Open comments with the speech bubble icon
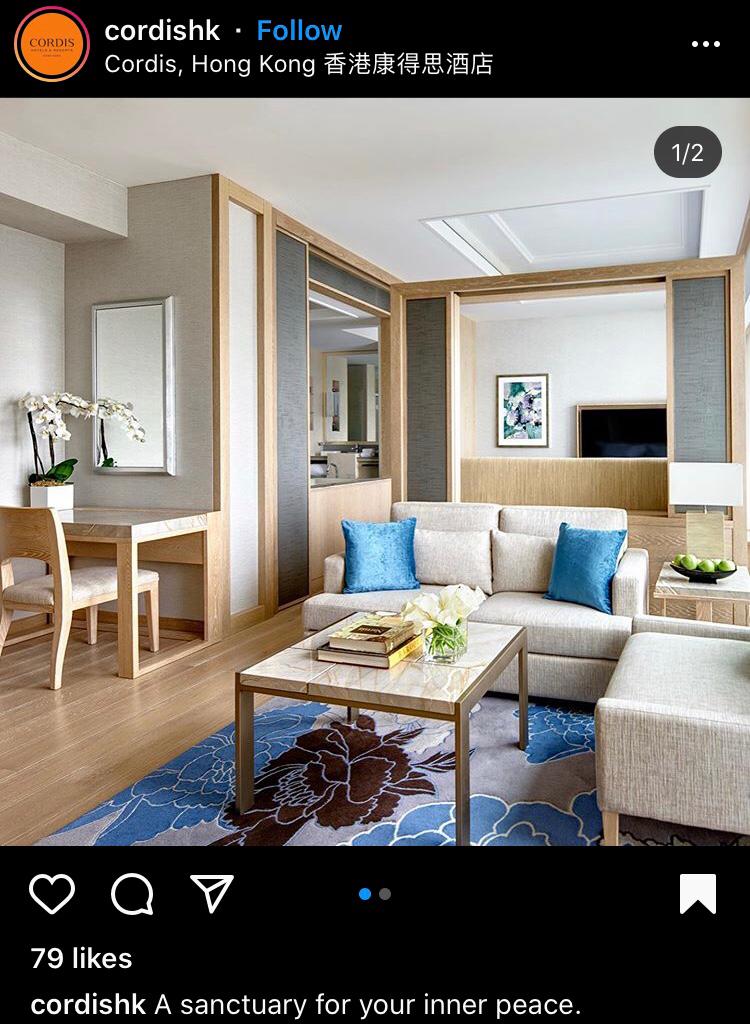This screenshot has height=1024, width=750. click(x=132, y=893)
